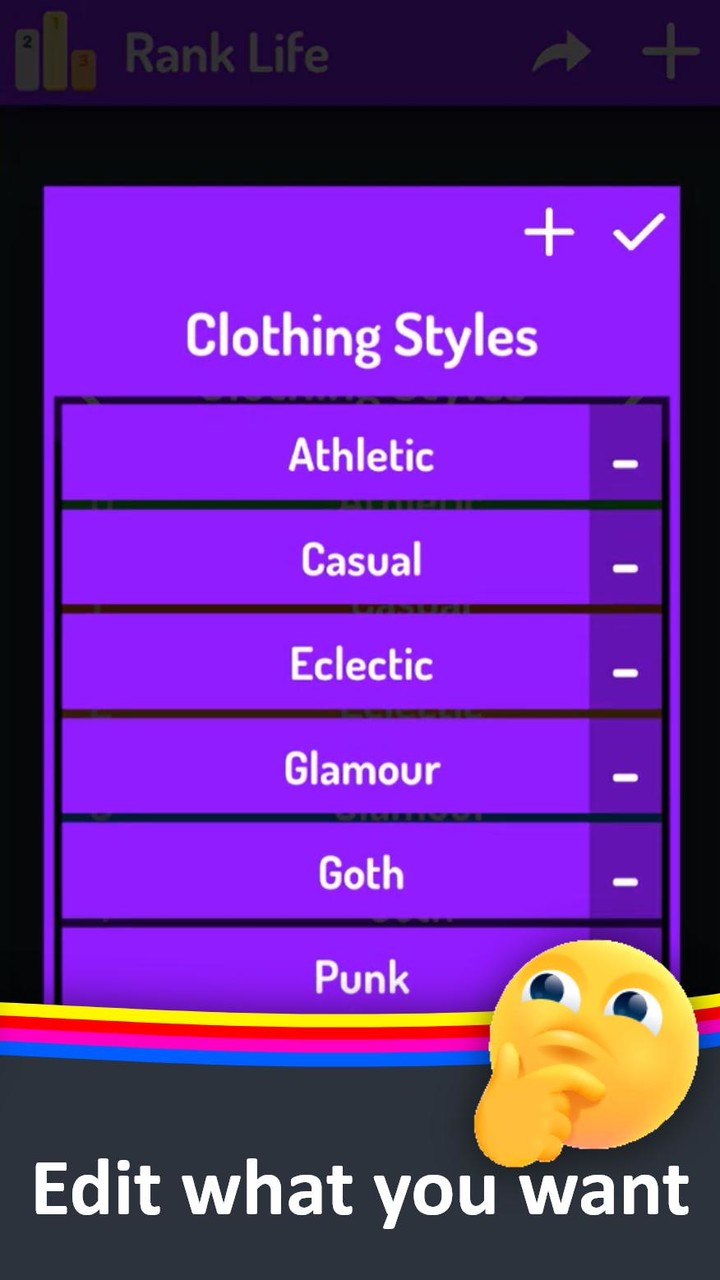Remove Casual using its minus icon
This screenshot has height=1280, width=720.
624,568
